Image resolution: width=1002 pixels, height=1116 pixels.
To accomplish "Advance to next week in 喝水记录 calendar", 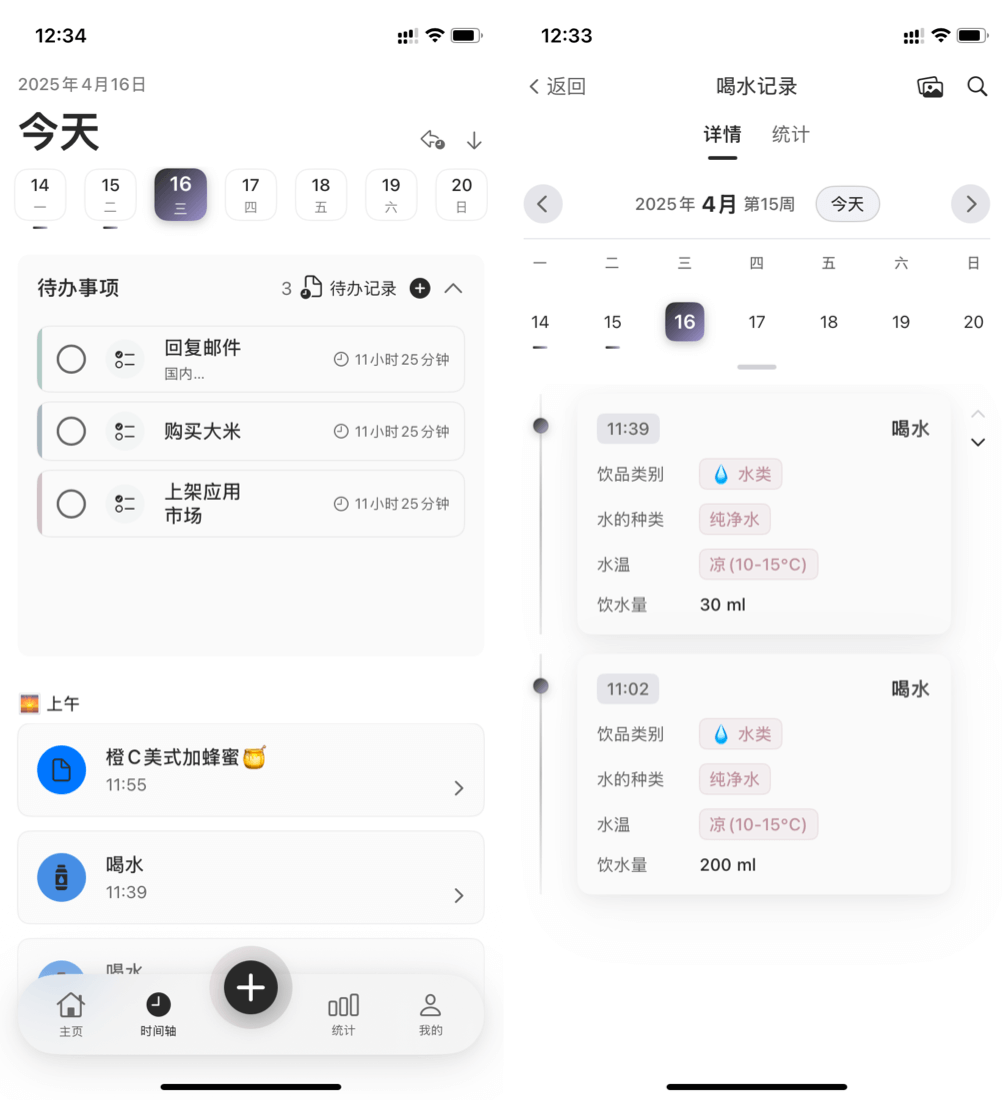I will [970, 204].
